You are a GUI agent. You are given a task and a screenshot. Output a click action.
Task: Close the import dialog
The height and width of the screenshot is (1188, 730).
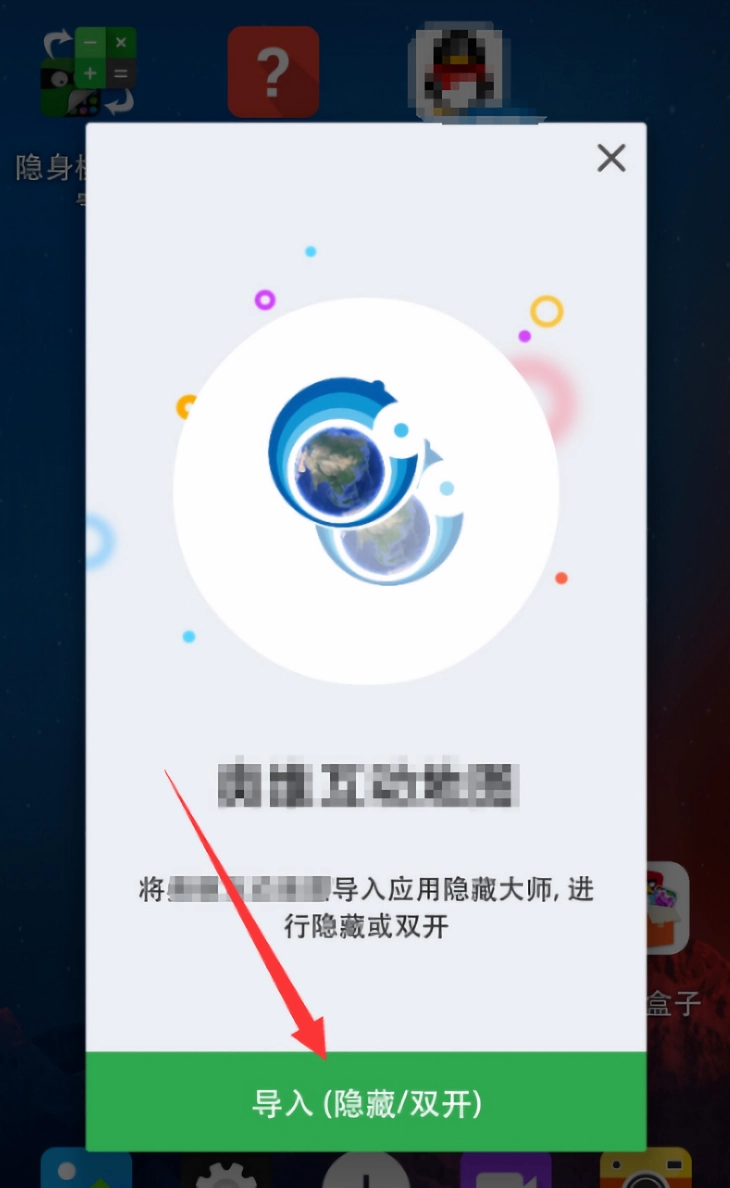611,158
